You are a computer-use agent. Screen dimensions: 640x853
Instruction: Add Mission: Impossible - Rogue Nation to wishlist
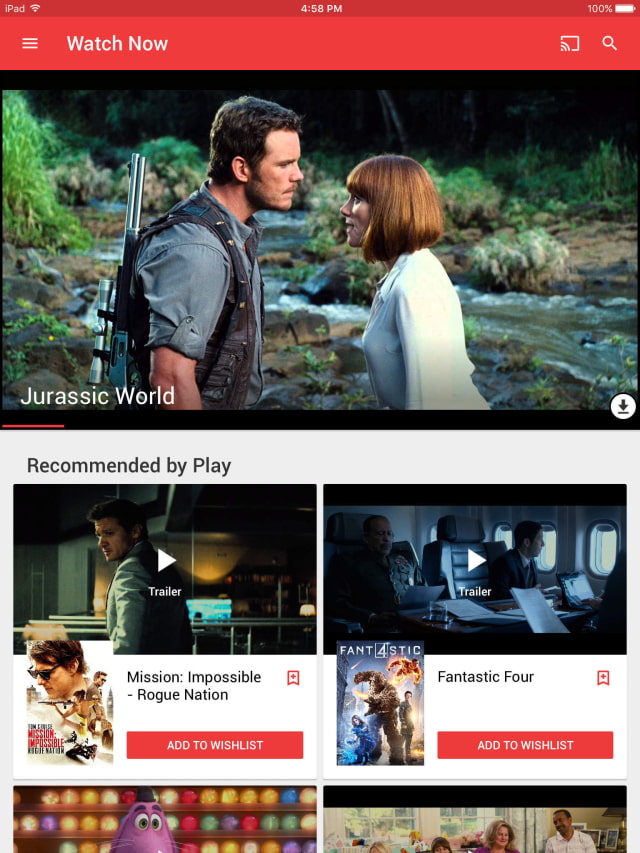pyautogui.click(x=215, y=745)
